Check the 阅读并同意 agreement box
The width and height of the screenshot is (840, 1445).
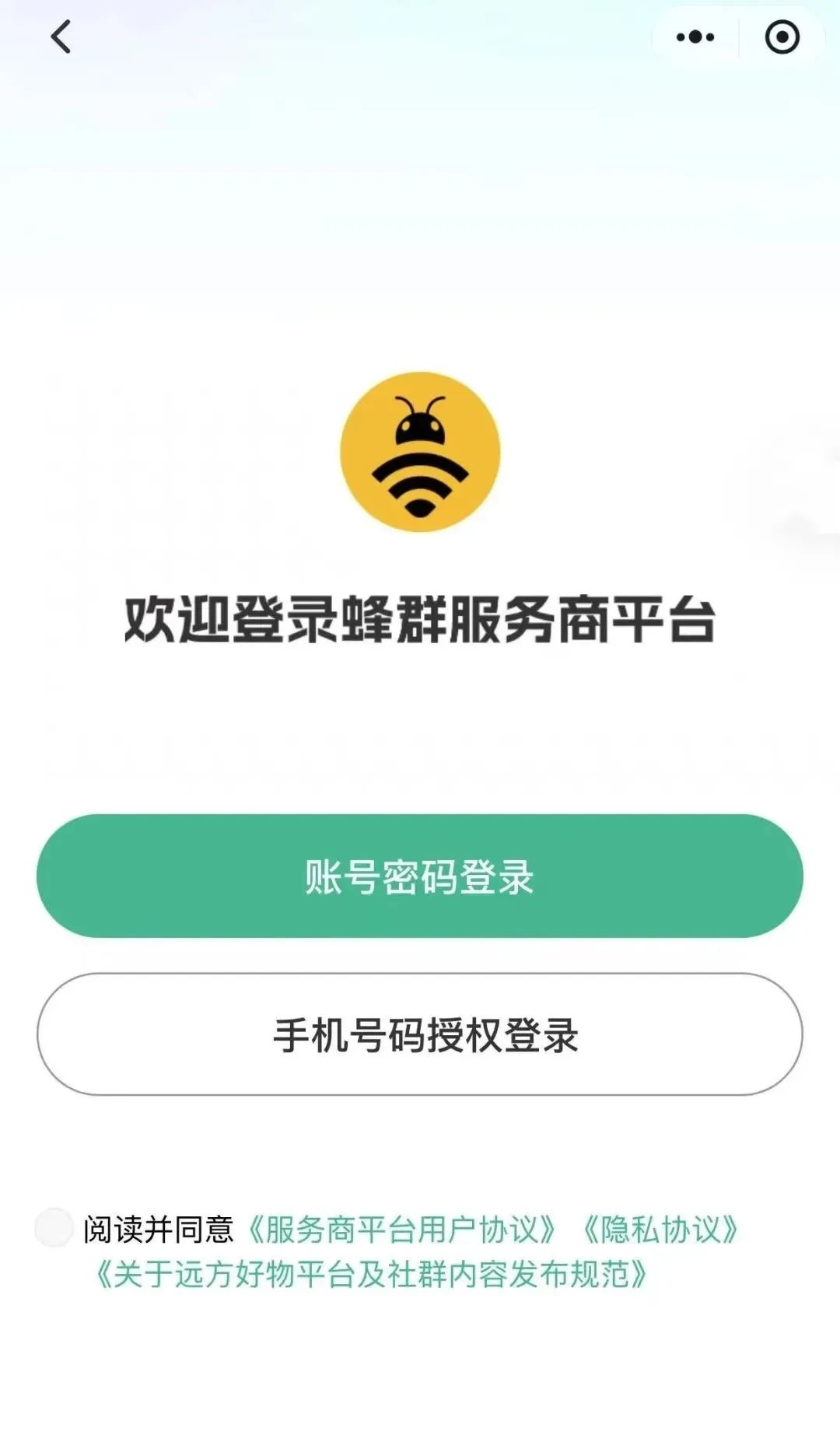click(54, 1228)
